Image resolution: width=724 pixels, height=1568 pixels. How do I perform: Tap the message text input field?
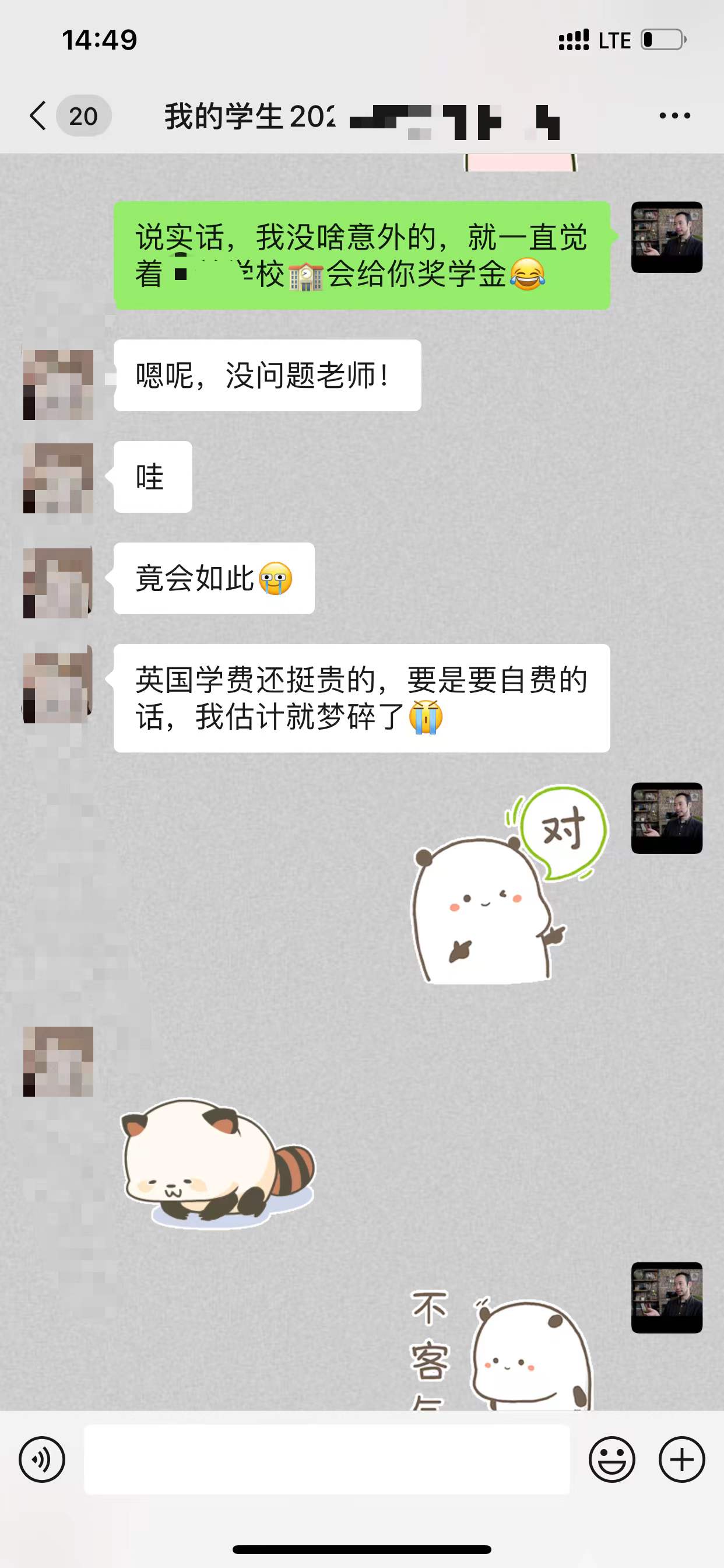pyautogui.click(x=326, y=1459)
